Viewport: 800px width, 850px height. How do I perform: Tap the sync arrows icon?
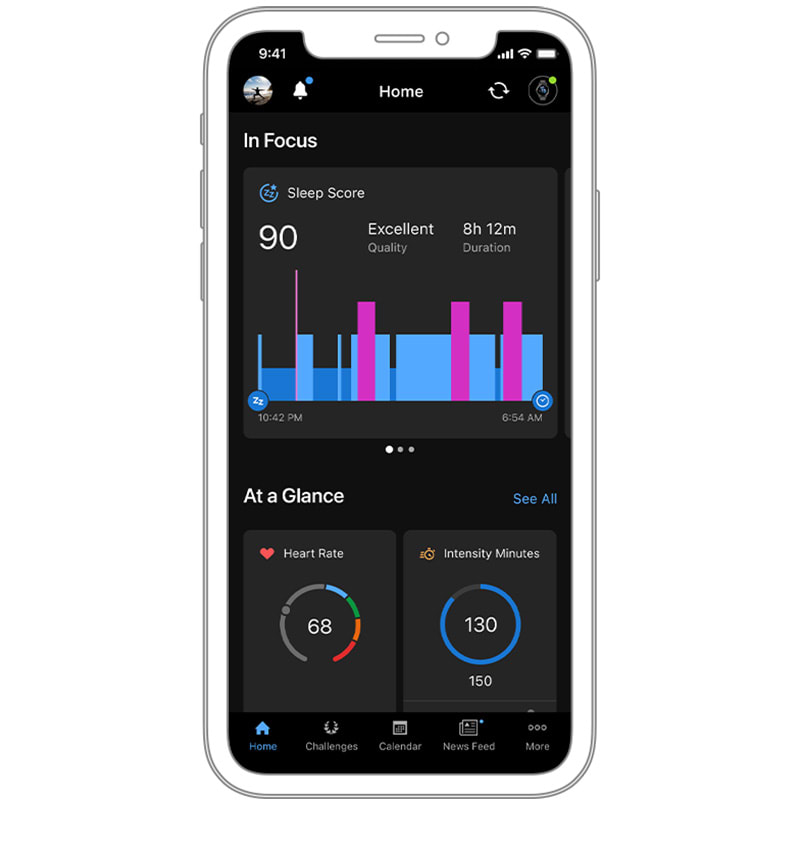point(498,91)
